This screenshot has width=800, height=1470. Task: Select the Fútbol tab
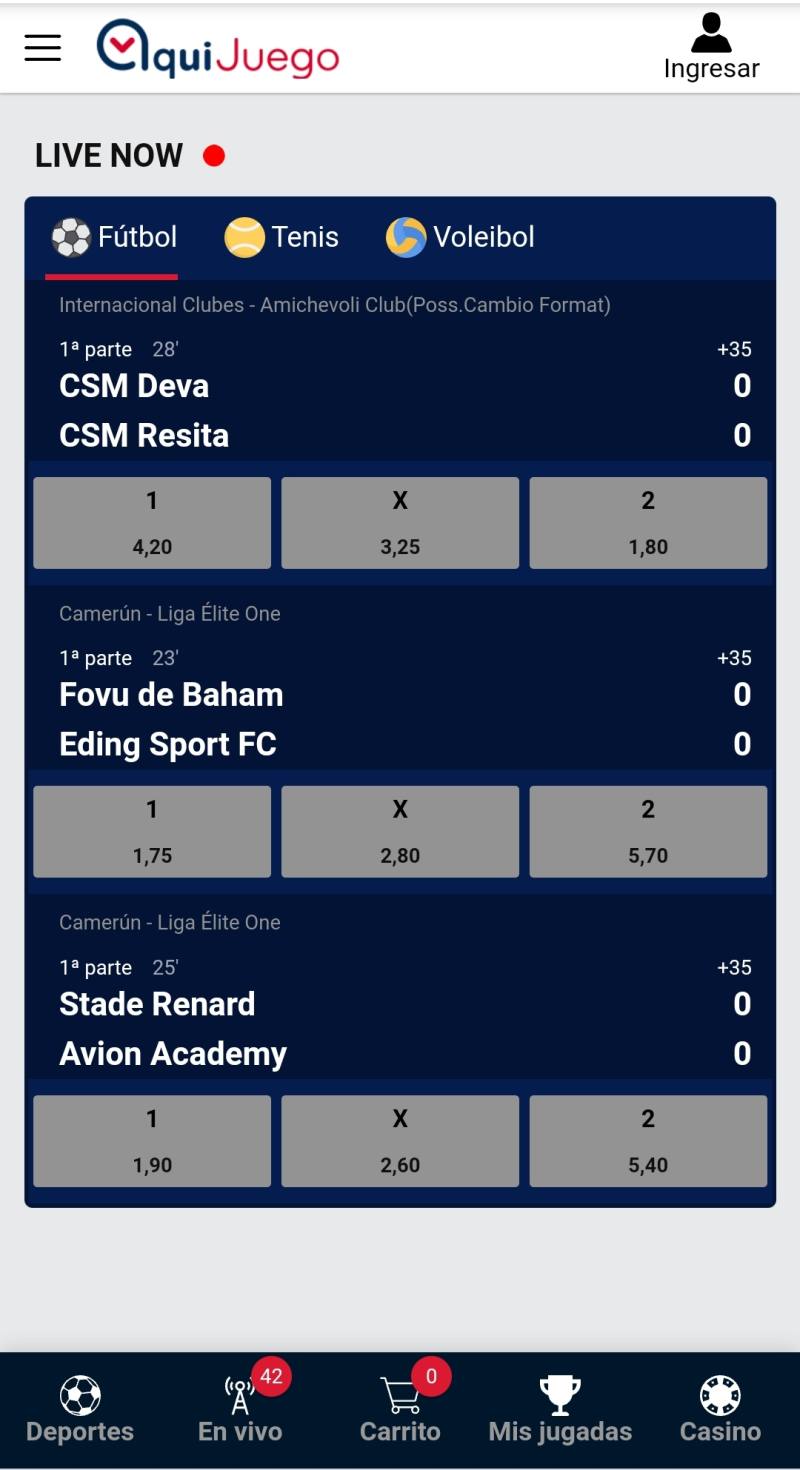(x=114, y=238)
